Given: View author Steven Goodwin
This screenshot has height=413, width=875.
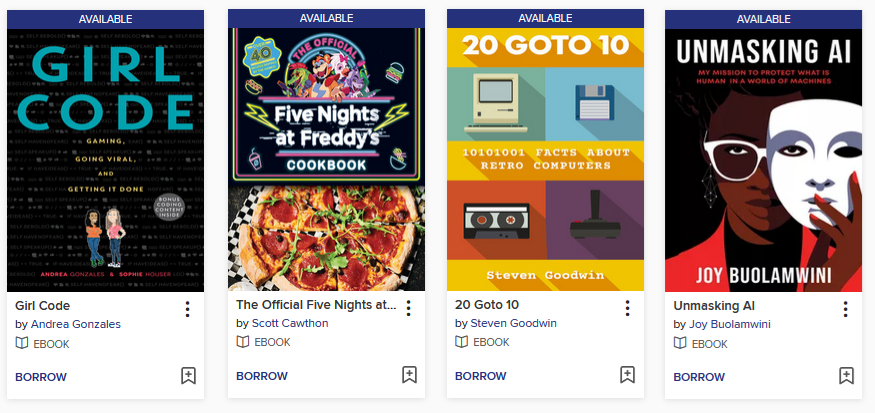Looking at the screenshot, I should 514,324.
